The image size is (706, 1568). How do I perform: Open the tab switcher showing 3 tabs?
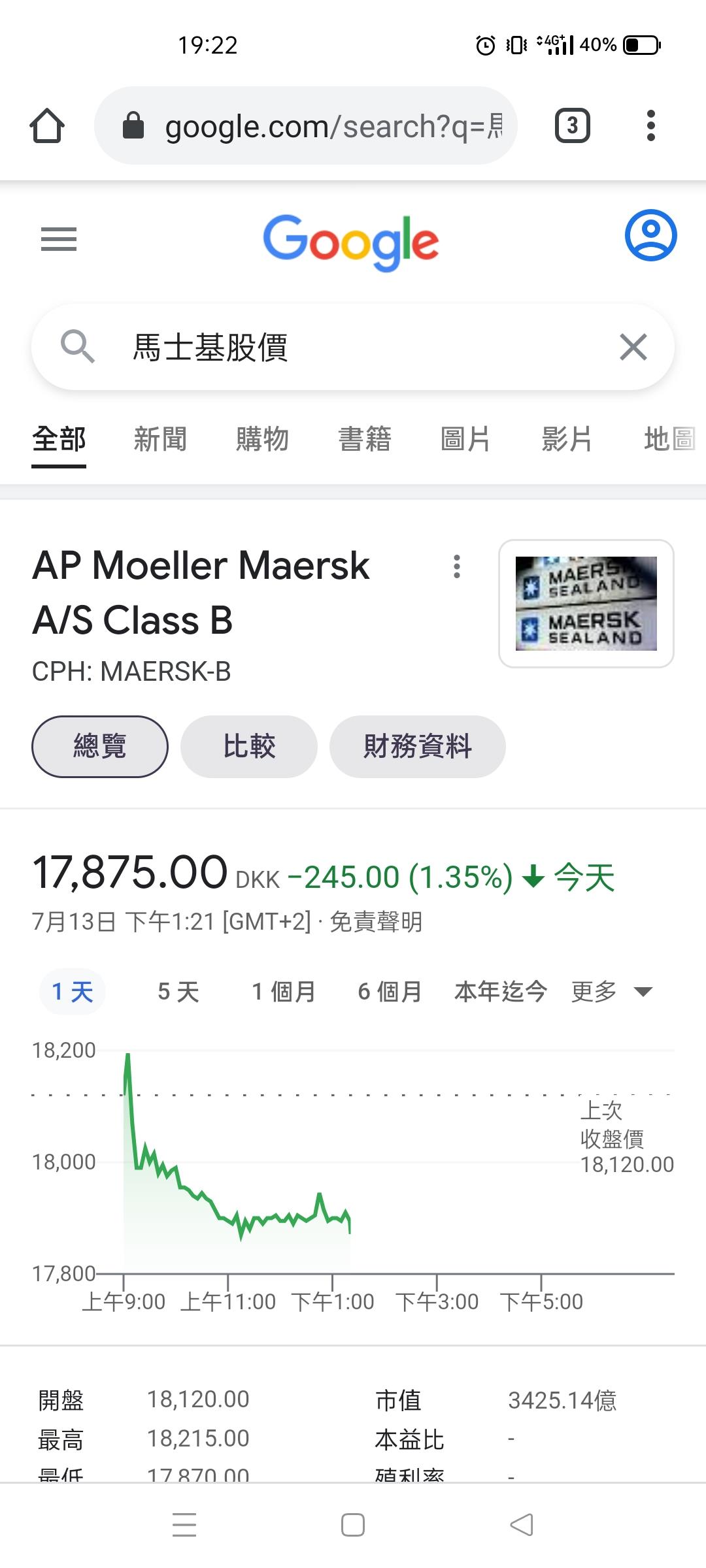572,125
